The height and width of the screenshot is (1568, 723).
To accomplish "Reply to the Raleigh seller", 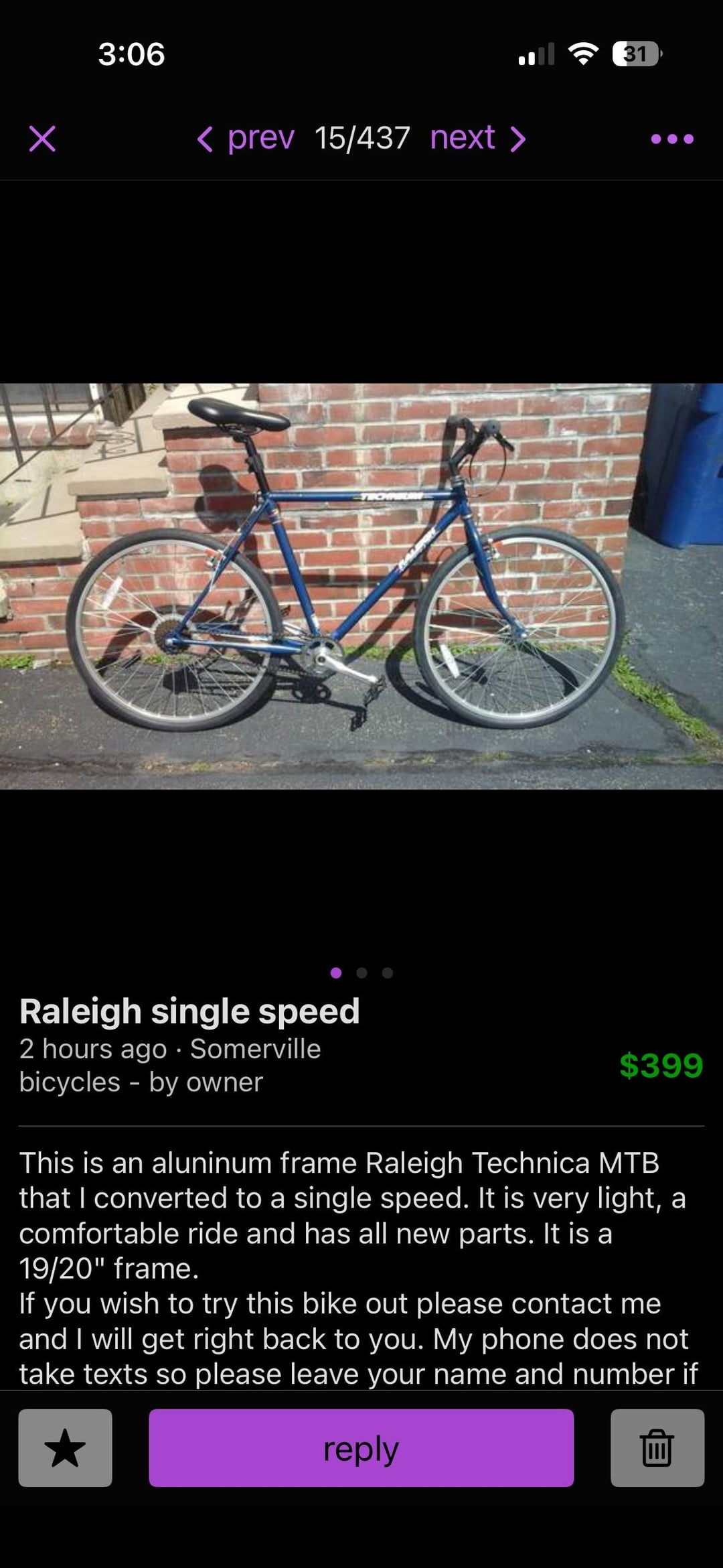I will point(361,1447).
